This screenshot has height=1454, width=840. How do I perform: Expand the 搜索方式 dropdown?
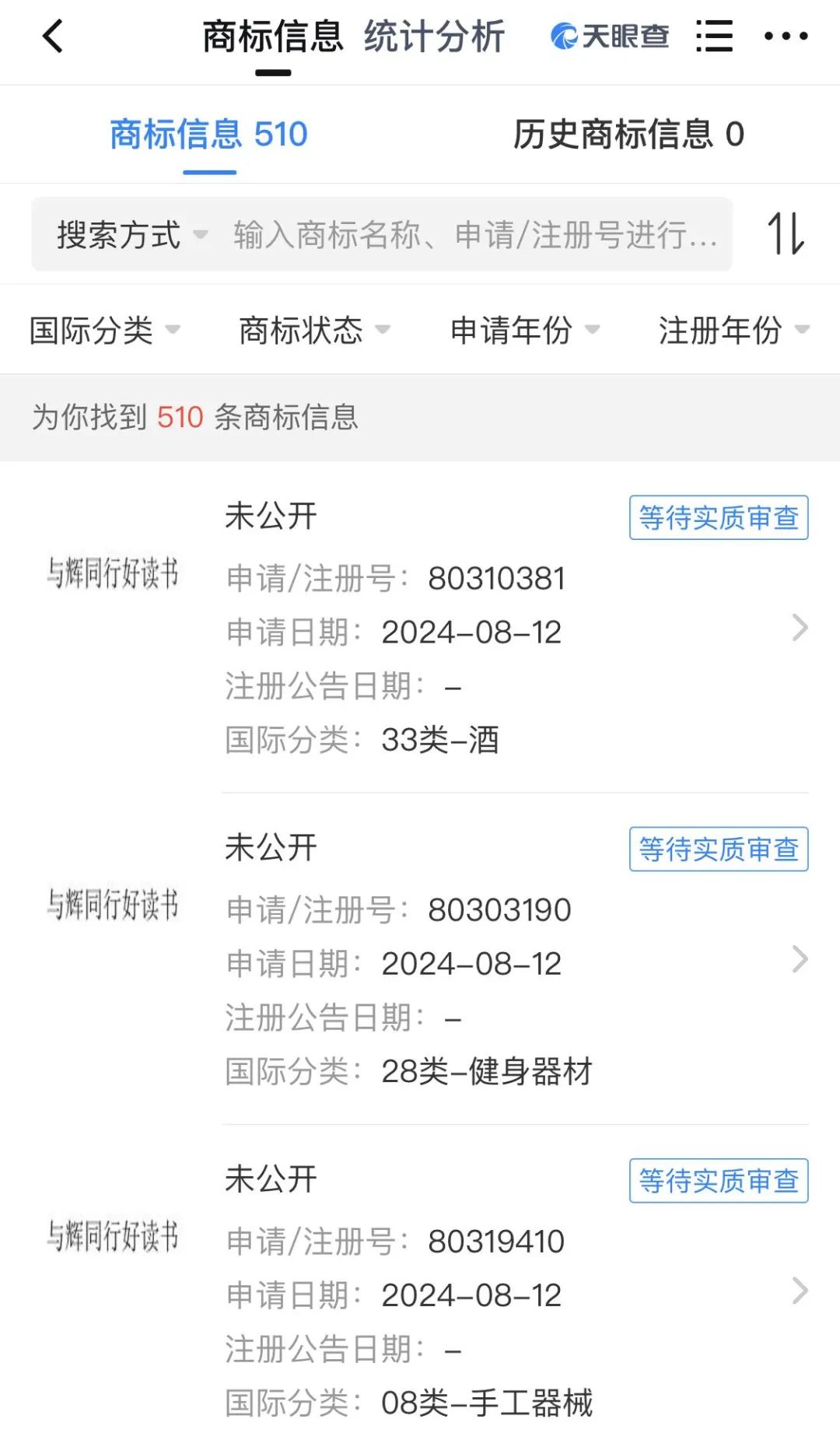click(131, 234)
